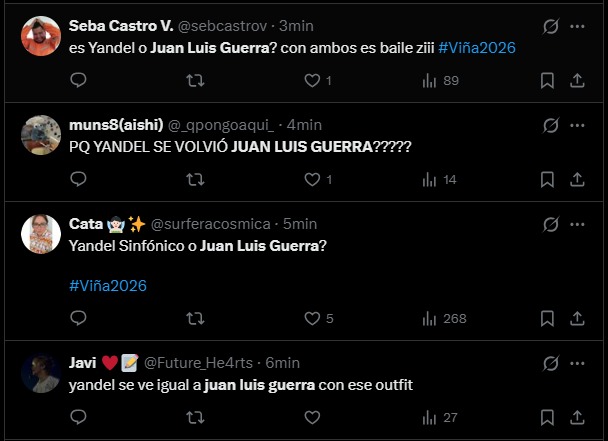Repost Javi's tweet about the outfit
Screen dimensions: 608x441
(x=196, y=417)
